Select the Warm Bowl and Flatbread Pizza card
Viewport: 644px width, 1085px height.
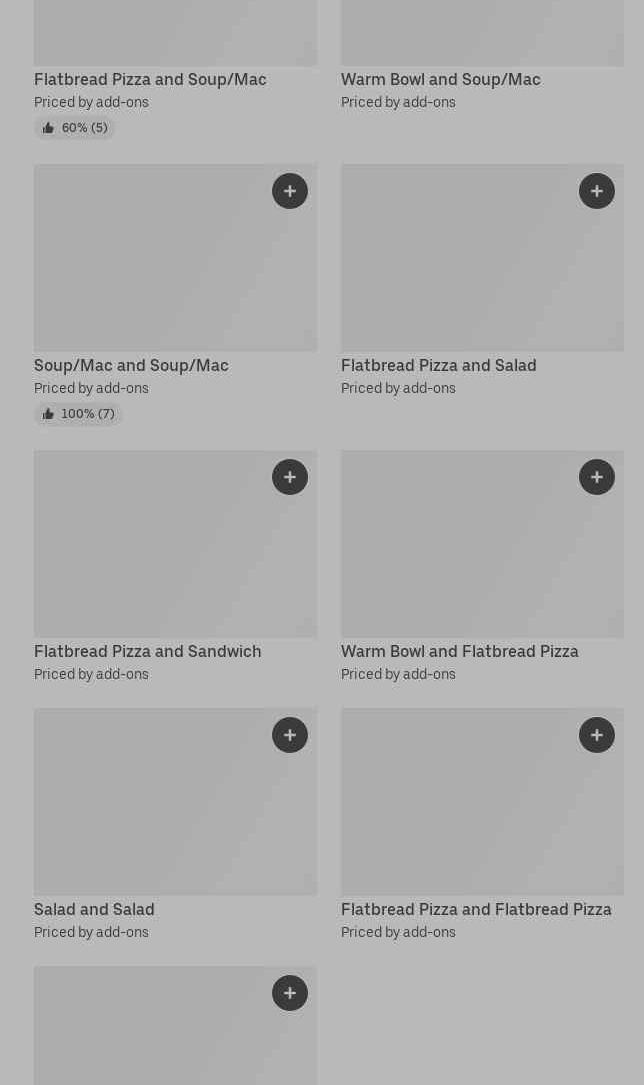459,651
